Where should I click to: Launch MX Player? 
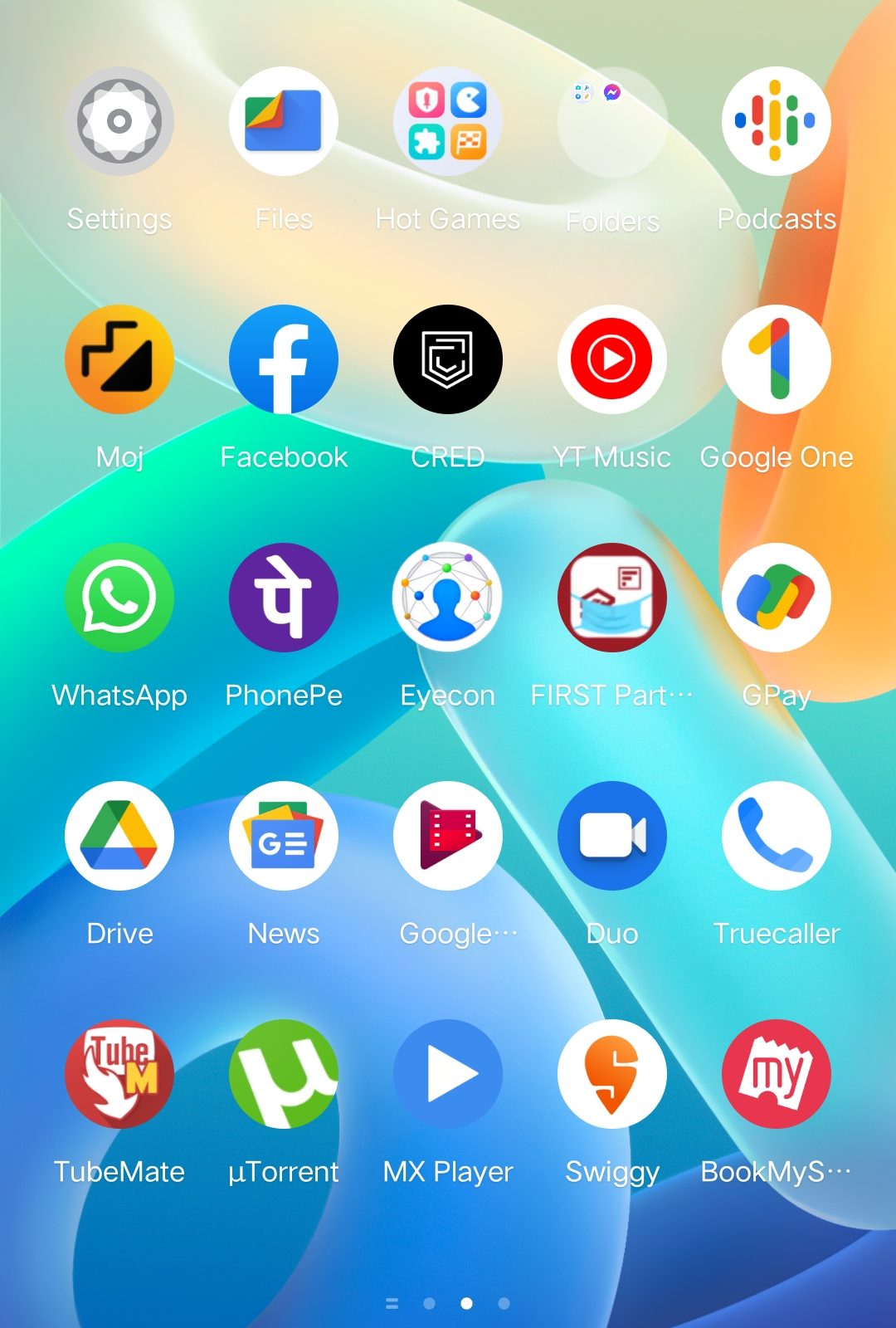(x=448, y=1074)
